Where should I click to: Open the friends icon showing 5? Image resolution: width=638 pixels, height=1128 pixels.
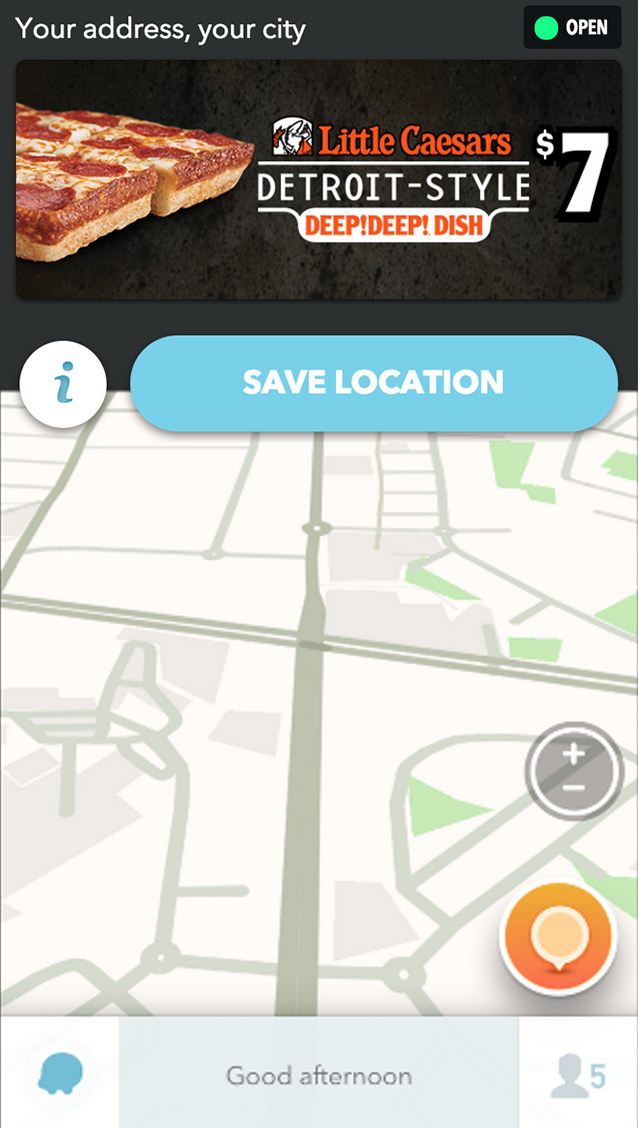pyautogui.click(x=578, y=1076)
